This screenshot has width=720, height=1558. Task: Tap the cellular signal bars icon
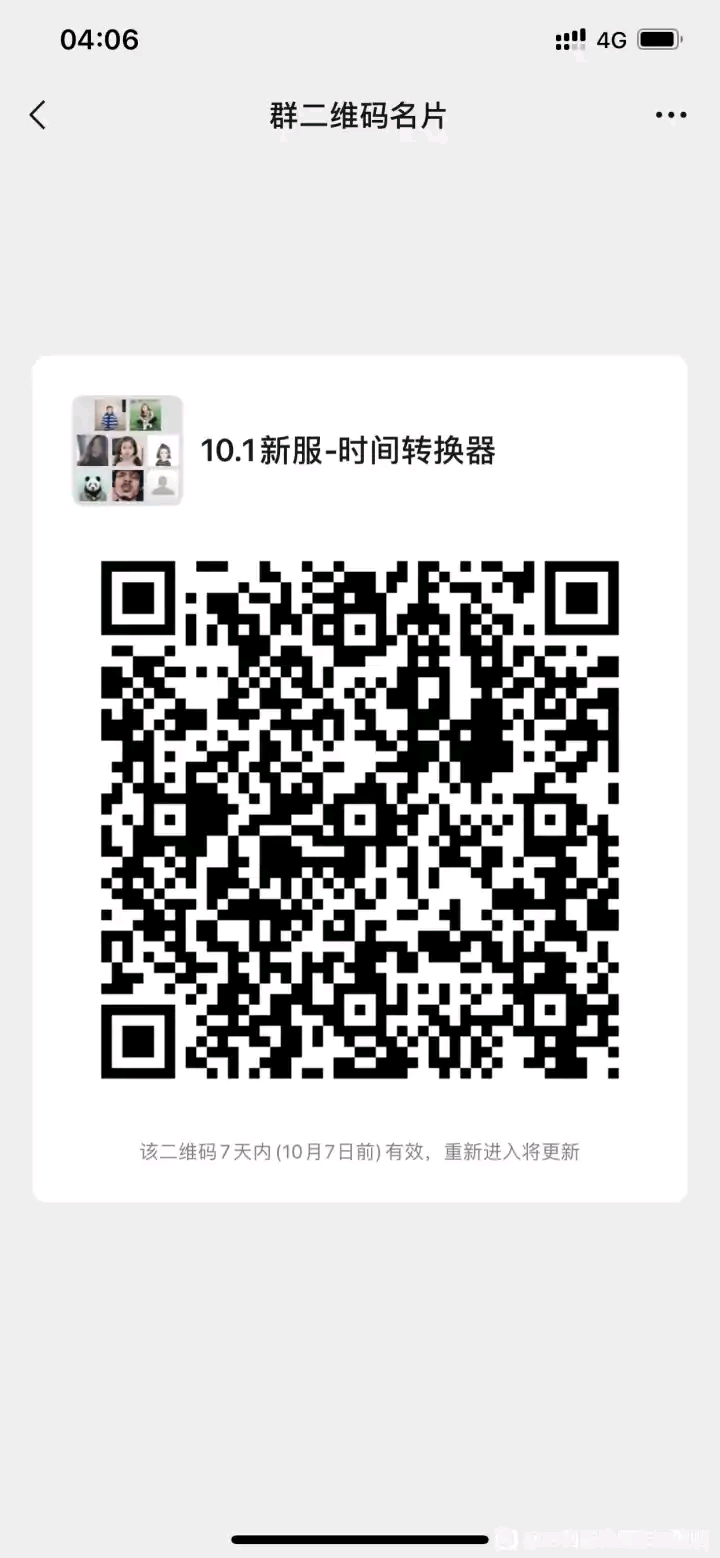point(570,38)
